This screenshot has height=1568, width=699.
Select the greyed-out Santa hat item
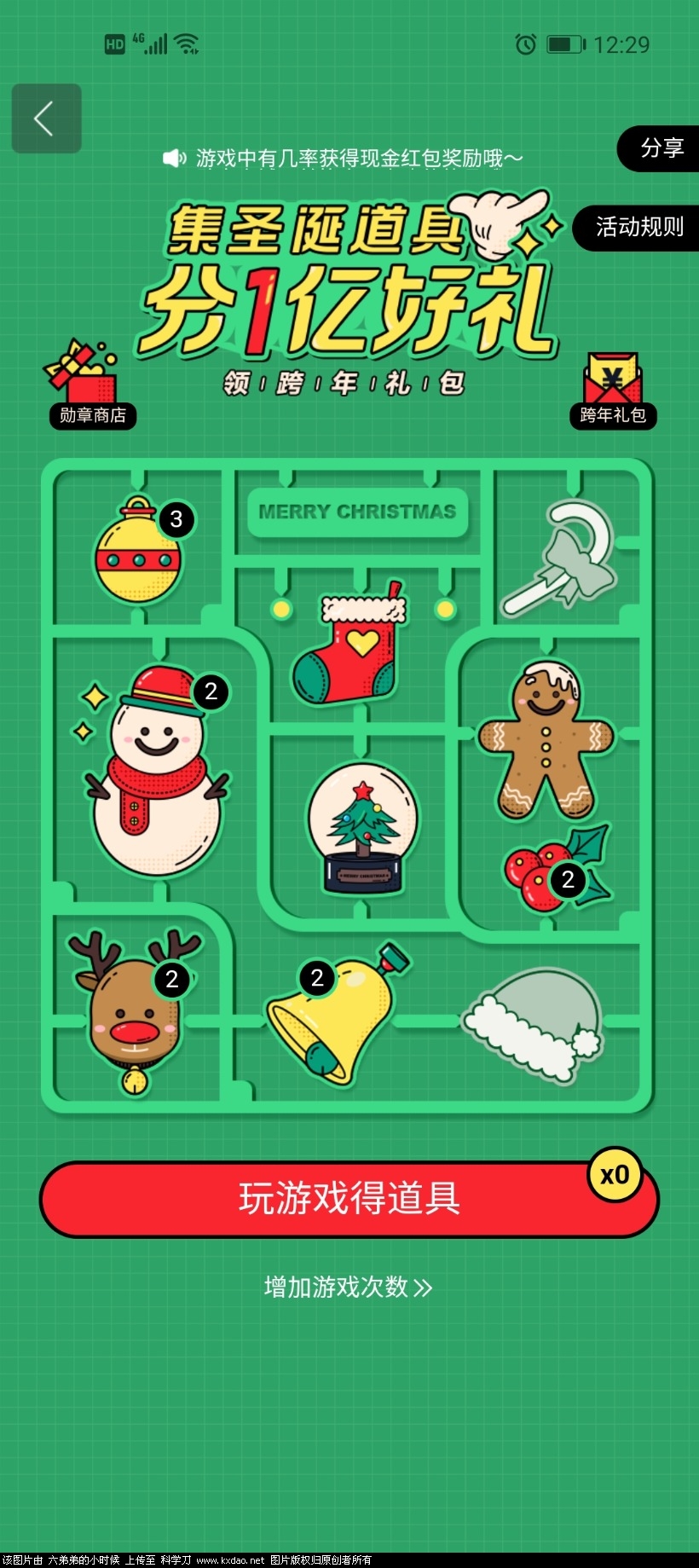pyautogui.click(x=535, y=1025)
